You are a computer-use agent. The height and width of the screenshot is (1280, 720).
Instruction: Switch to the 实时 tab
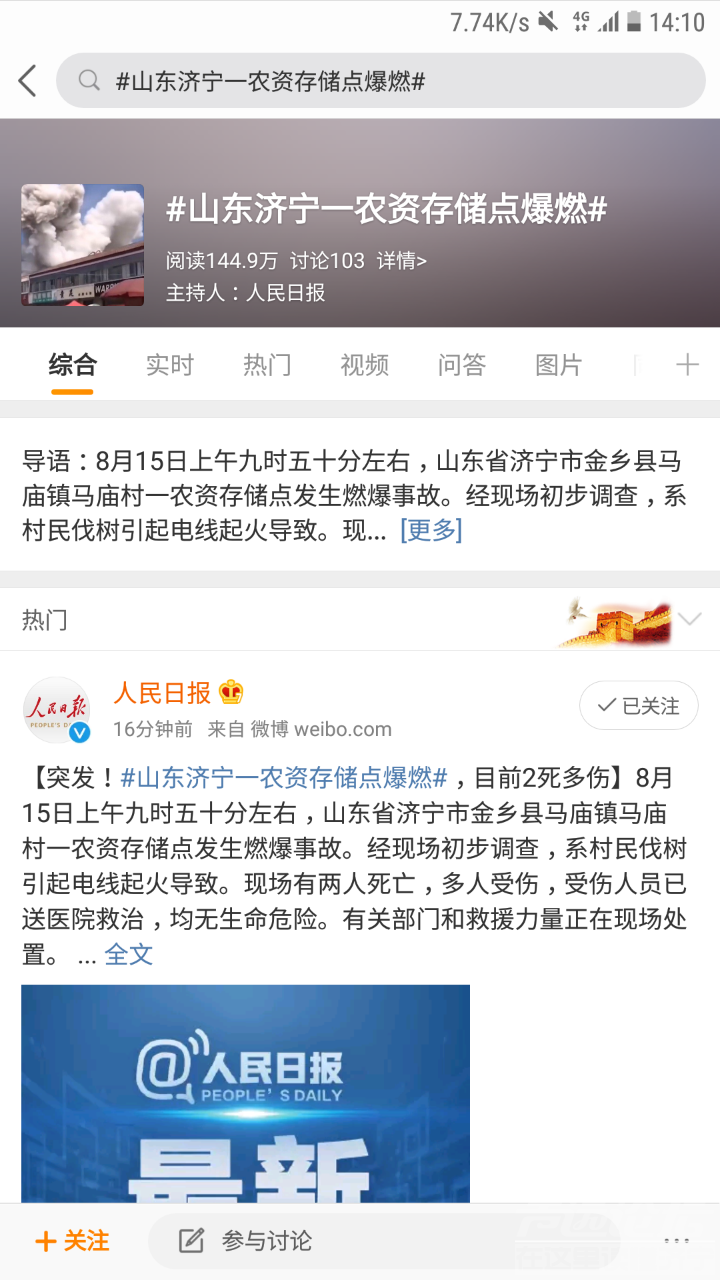[169, 365]
